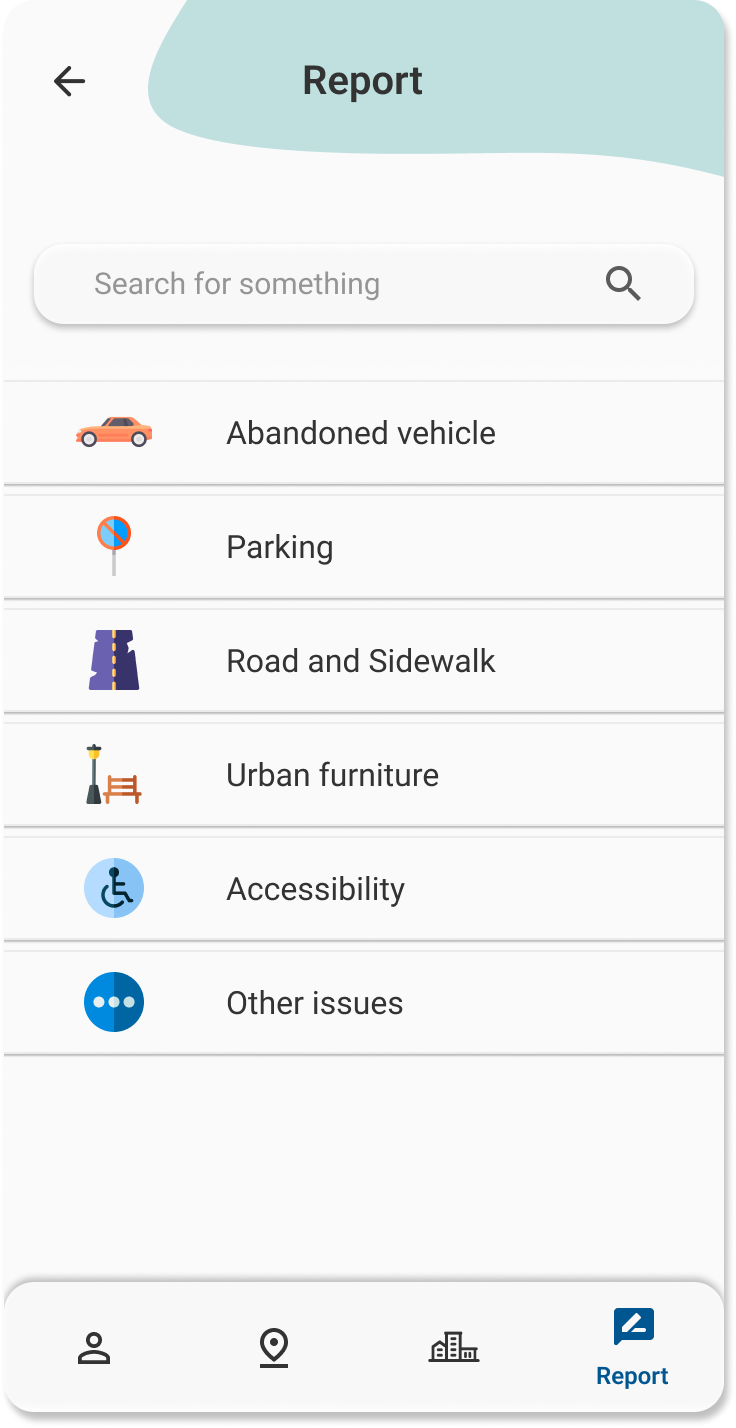Switch to the profile tab
736x1428 pixels.
point(94,1348)
